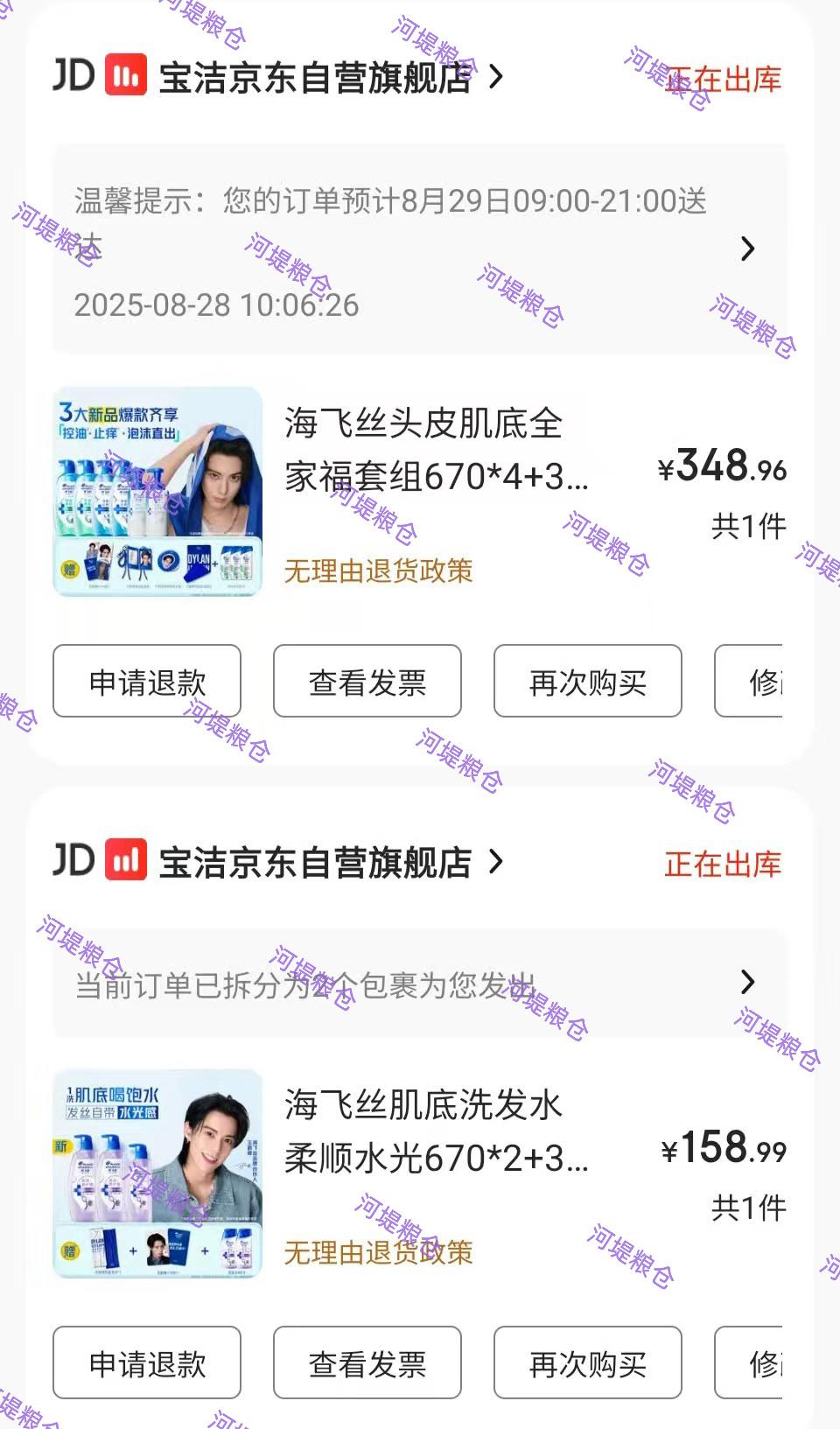Tap 再次购买 for the ¥158.99 order
Image resolution: width=840 pixels, height=1429 pixels.
[588, 1363]
